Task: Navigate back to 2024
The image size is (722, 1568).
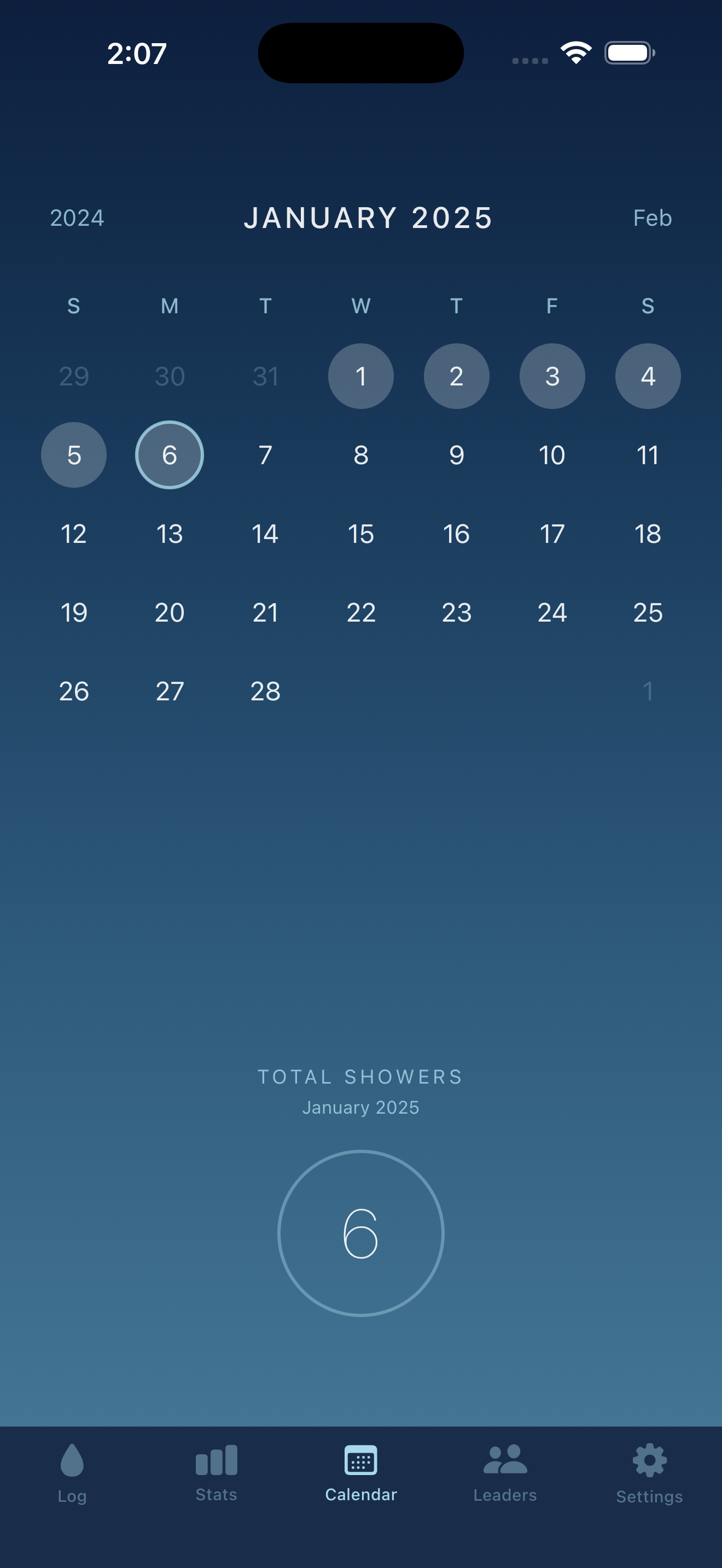Action: (x=76, y=218)
